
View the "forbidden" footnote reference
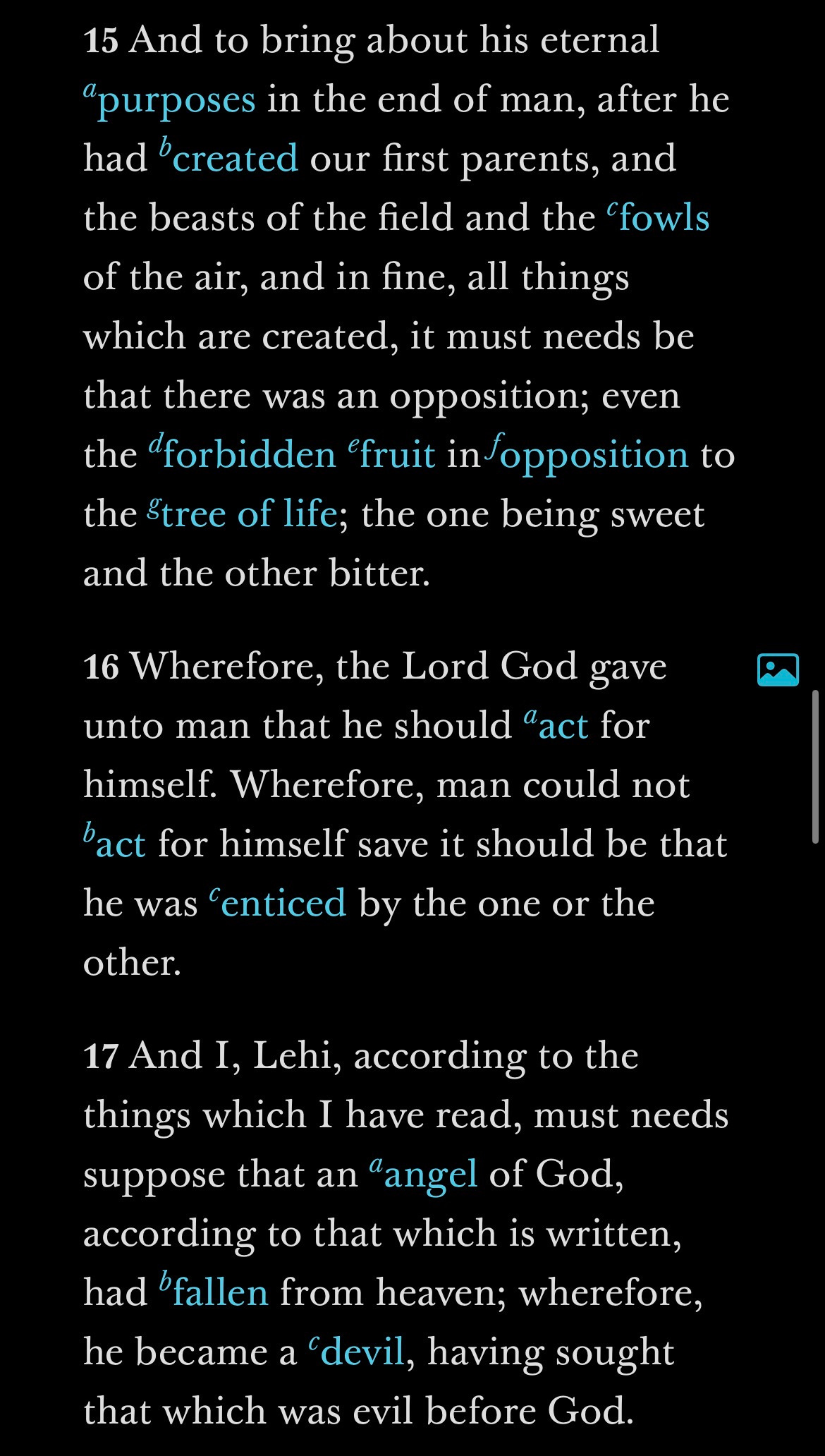click(x=249, y=455)
